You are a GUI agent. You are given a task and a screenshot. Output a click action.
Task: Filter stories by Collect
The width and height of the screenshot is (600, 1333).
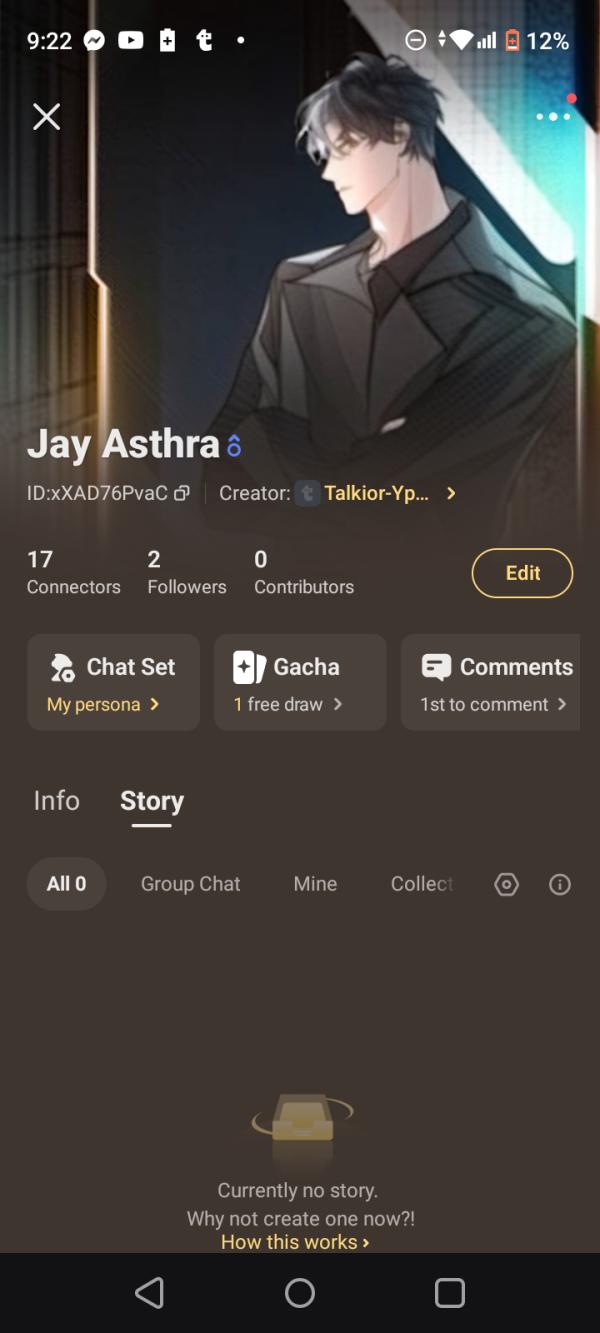point(421,884)
